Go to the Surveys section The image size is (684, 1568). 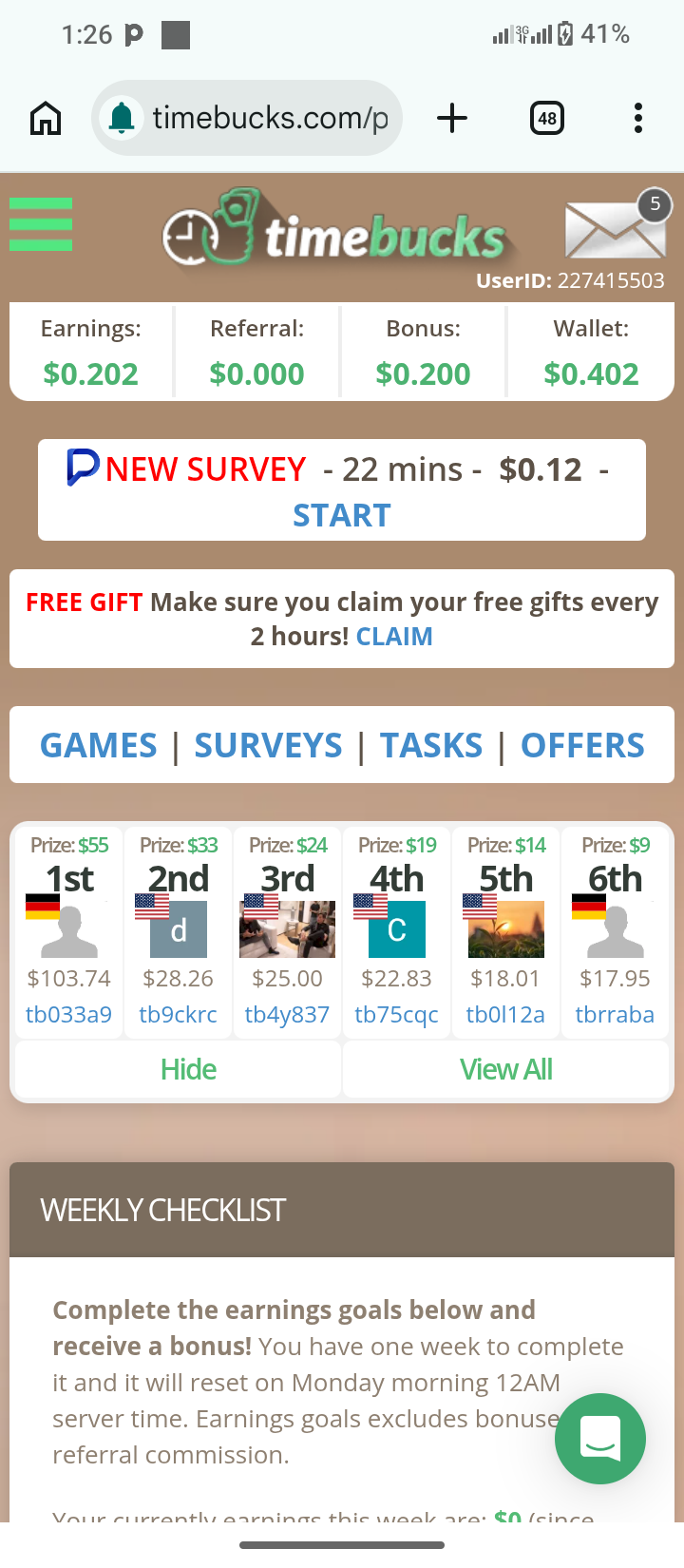point(268,746)
